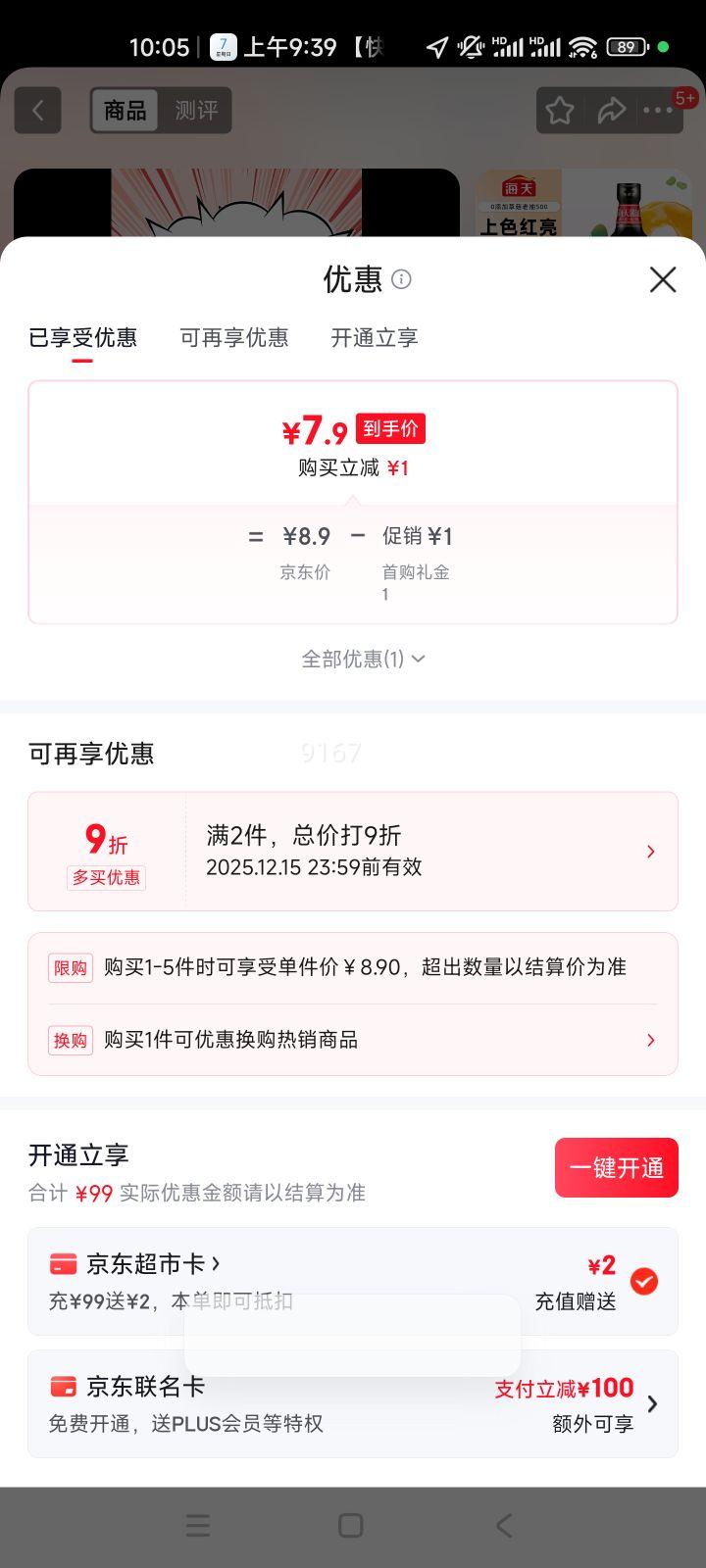Select the 换购 offer badge

click(70, 1040)
